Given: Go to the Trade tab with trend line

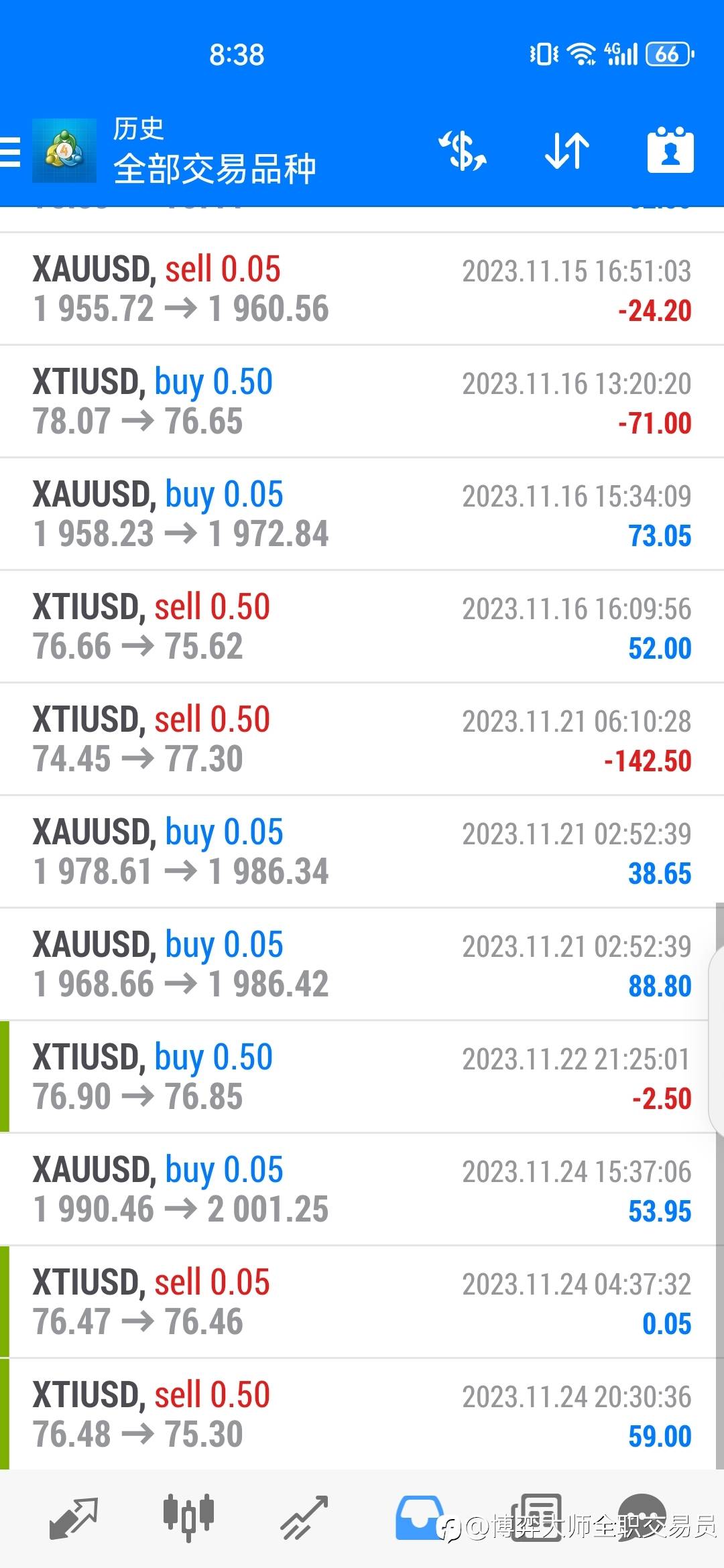Looking at the screenshot, I should click(x=304, y=1517).
